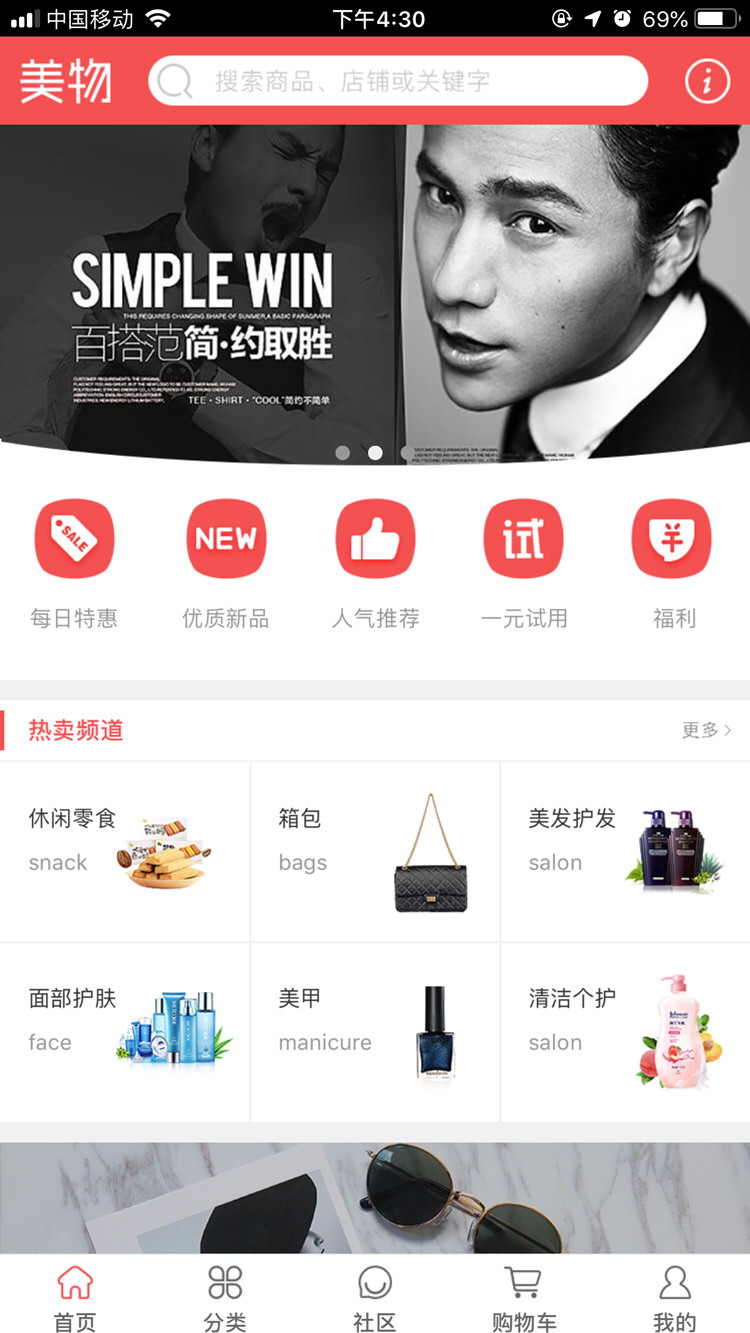Tap the search box for products and shops
The height and width of the screenshot is (1333, 750).
pyautogui.click(x=398, y=81)
